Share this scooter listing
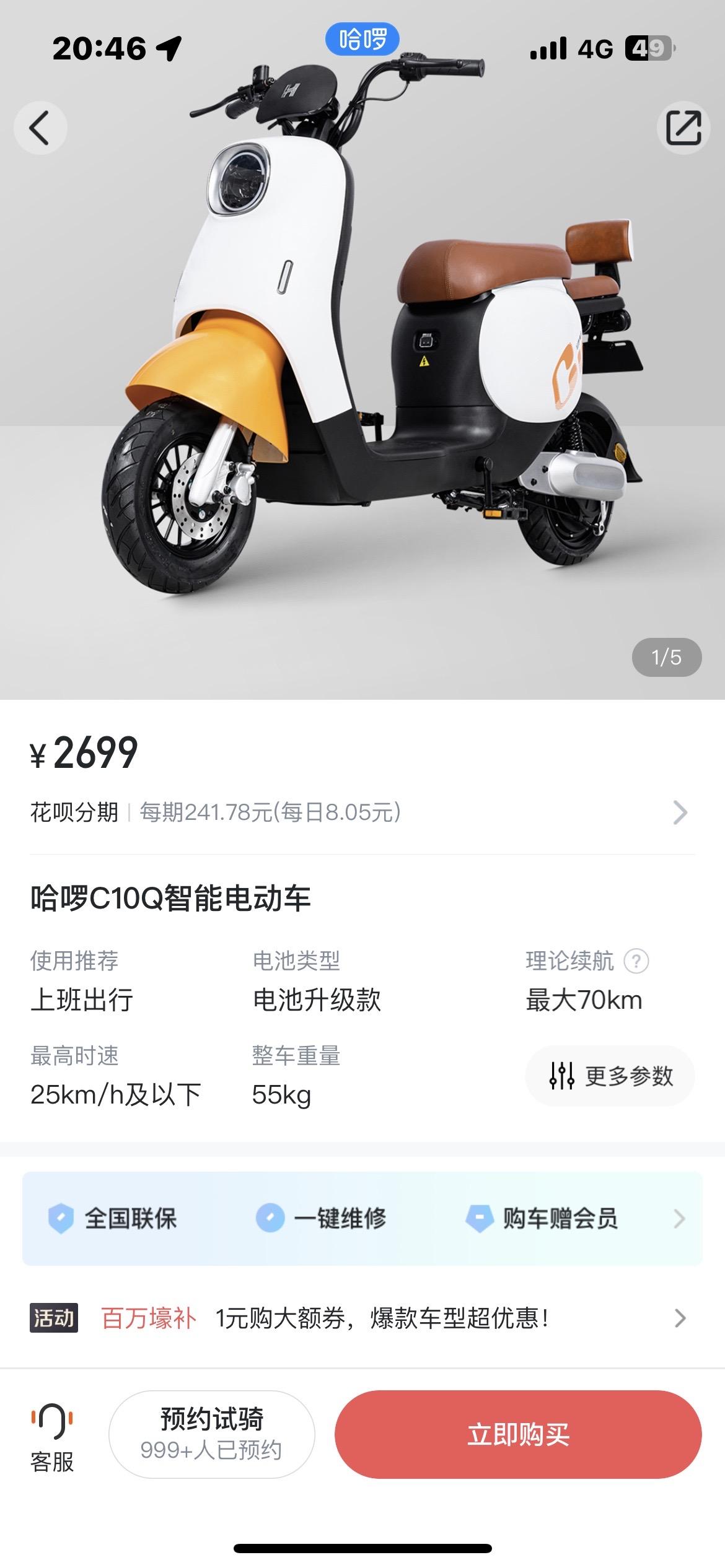The width and height of the screenshot is (725, 1568). click(683, 128)
